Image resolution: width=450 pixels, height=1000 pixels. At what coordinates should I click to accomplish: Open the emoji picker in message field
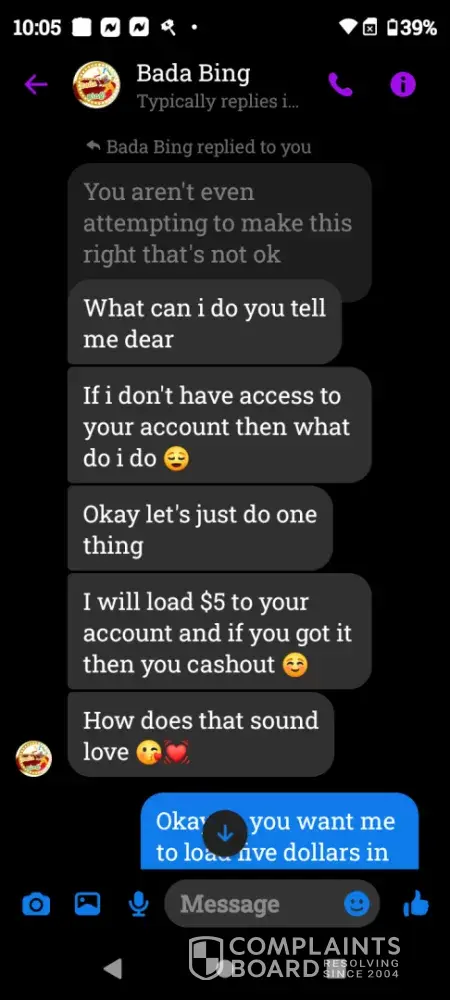pos(357,904)
